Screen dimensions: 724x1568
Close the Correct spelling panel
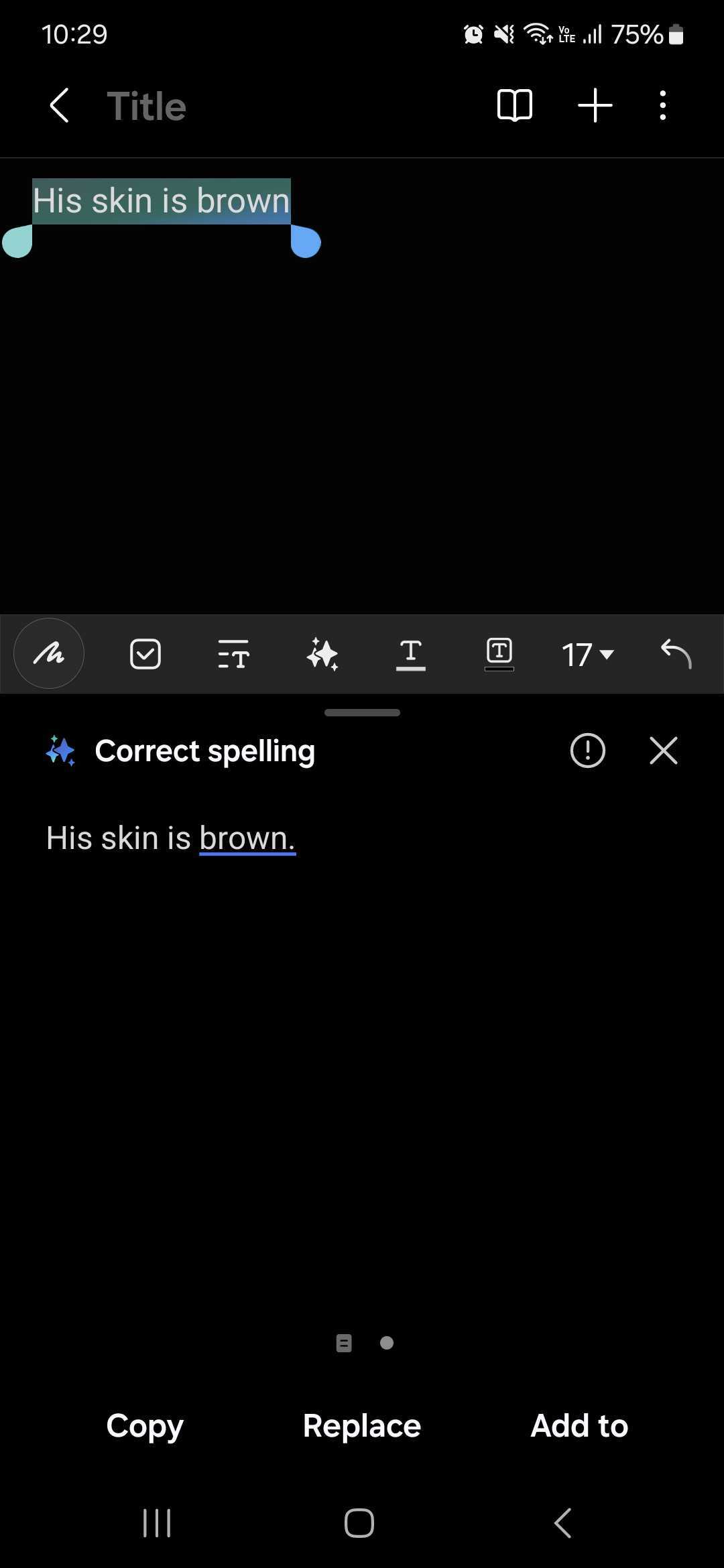coord(664,750)
